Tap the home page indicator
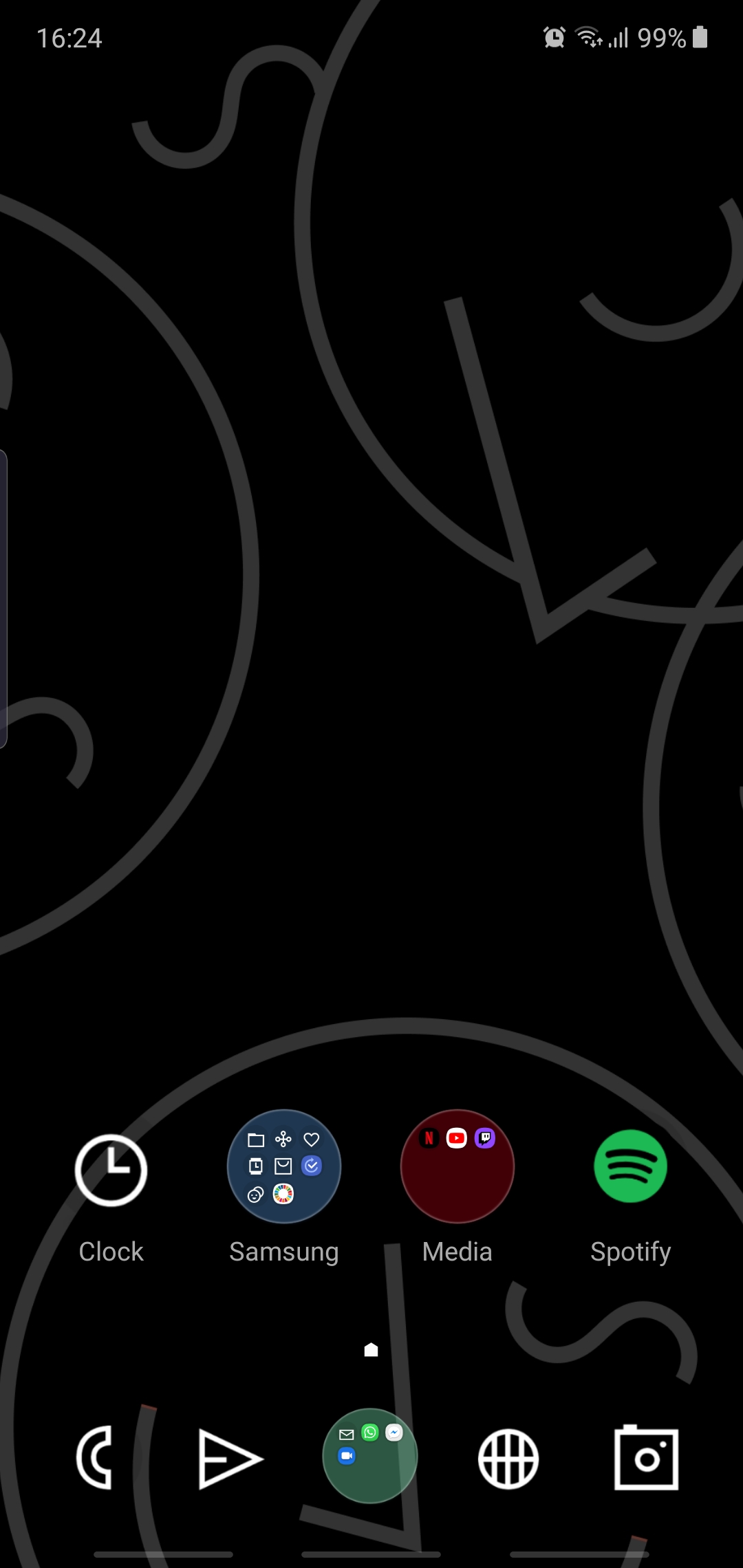The image size is (743, 1568). (371, 1349)
